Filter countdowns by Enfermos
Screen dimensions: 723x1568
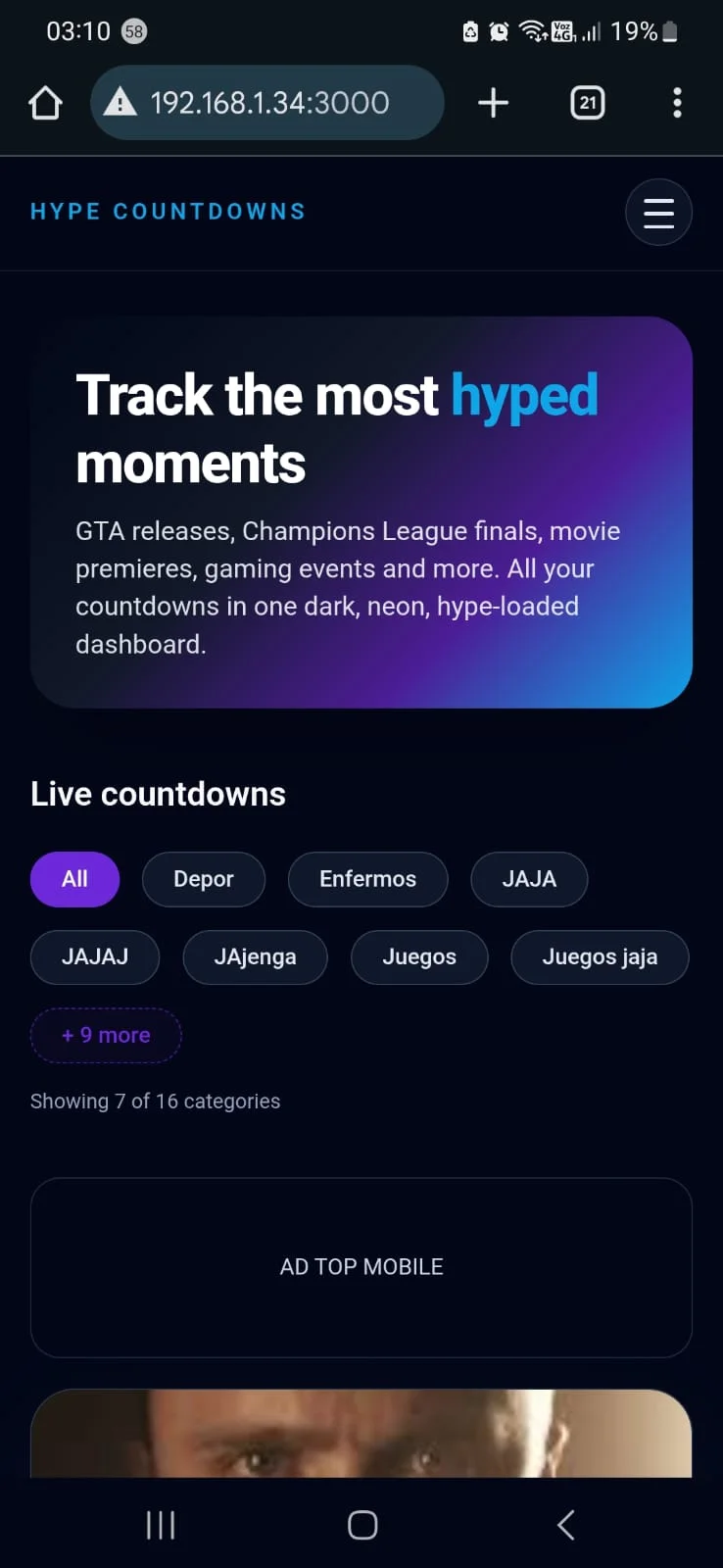coord(367,879)
